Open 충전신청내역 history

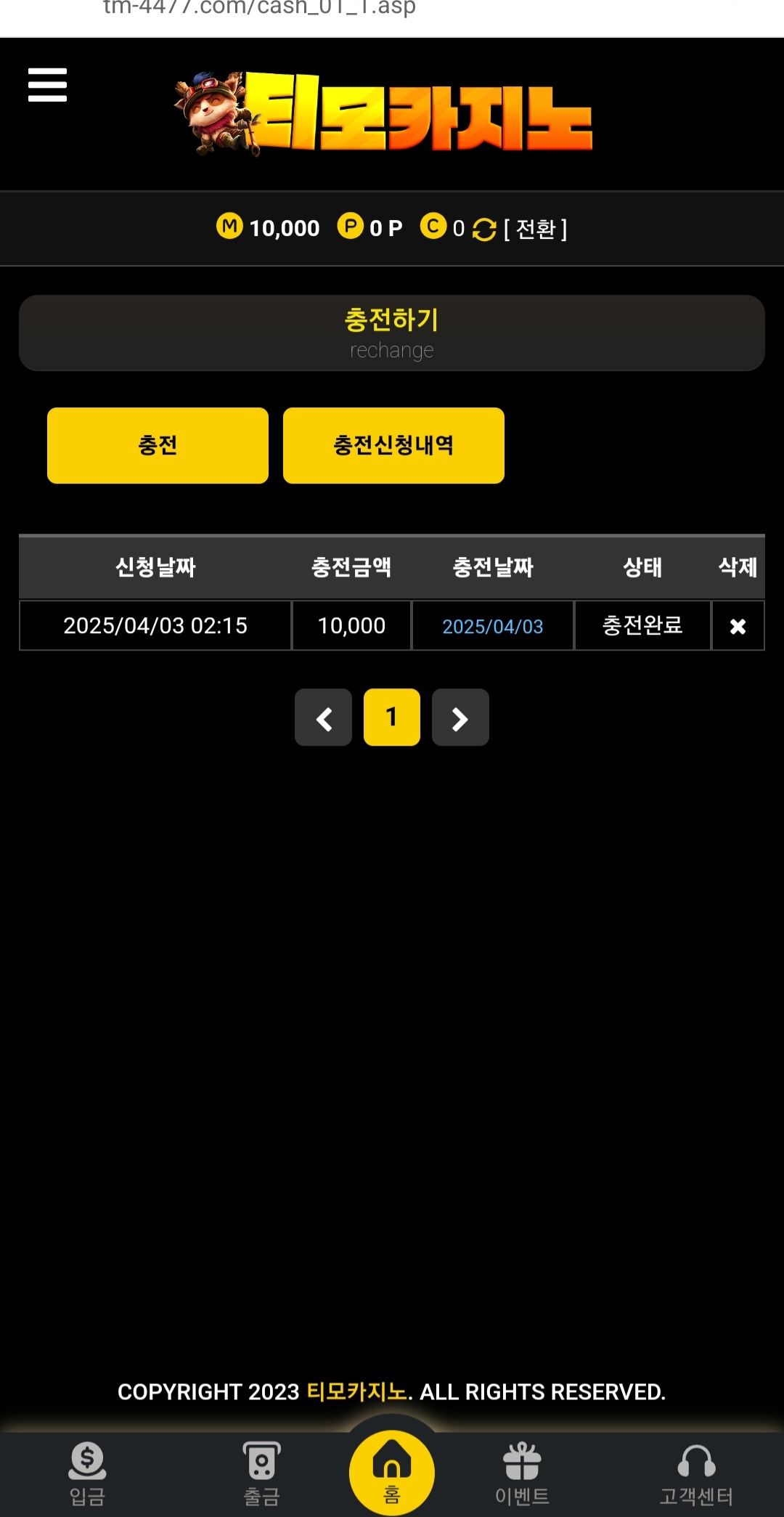pos(393,445)
